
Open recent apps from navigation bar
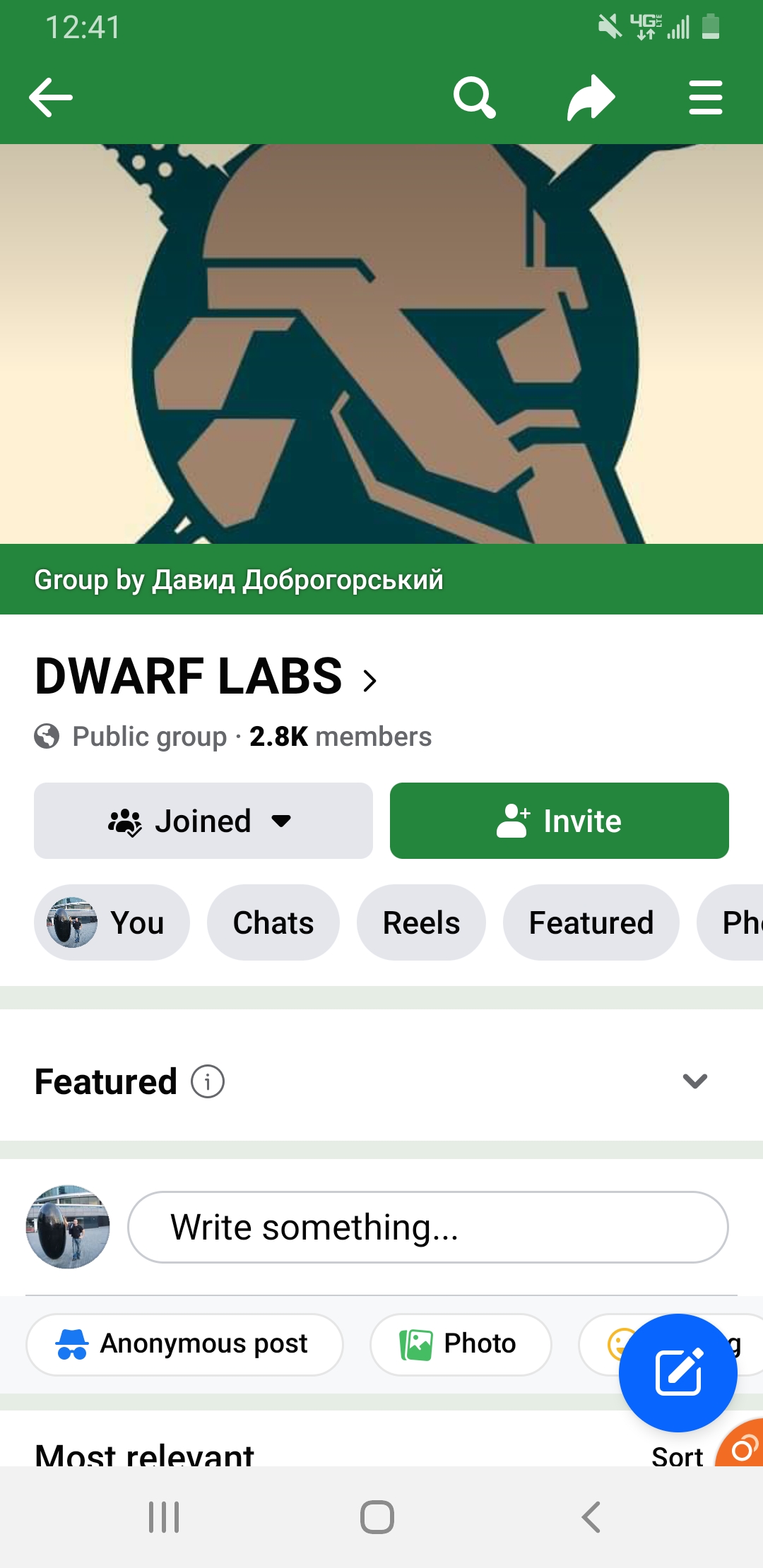[x=164, y=1516]
